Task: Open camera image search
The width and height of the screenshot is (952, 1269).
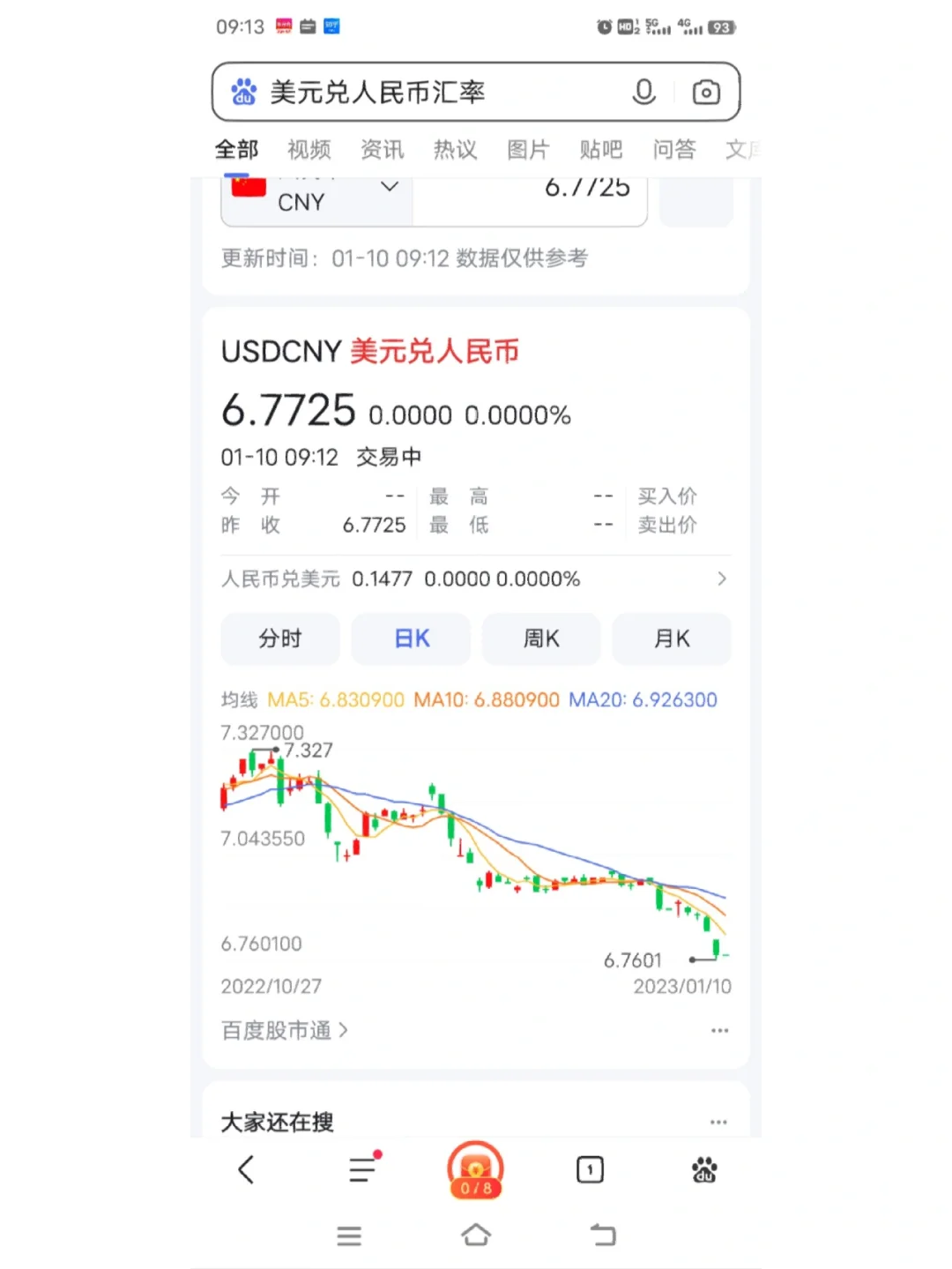Action: point(706,92)
